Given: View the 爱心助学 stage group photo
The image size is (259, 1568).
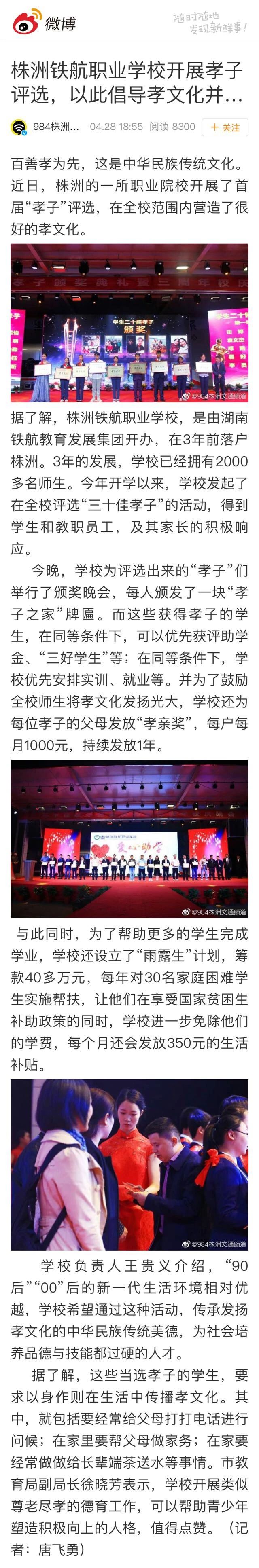Looking at the screenshot, I should pos(129,839).
